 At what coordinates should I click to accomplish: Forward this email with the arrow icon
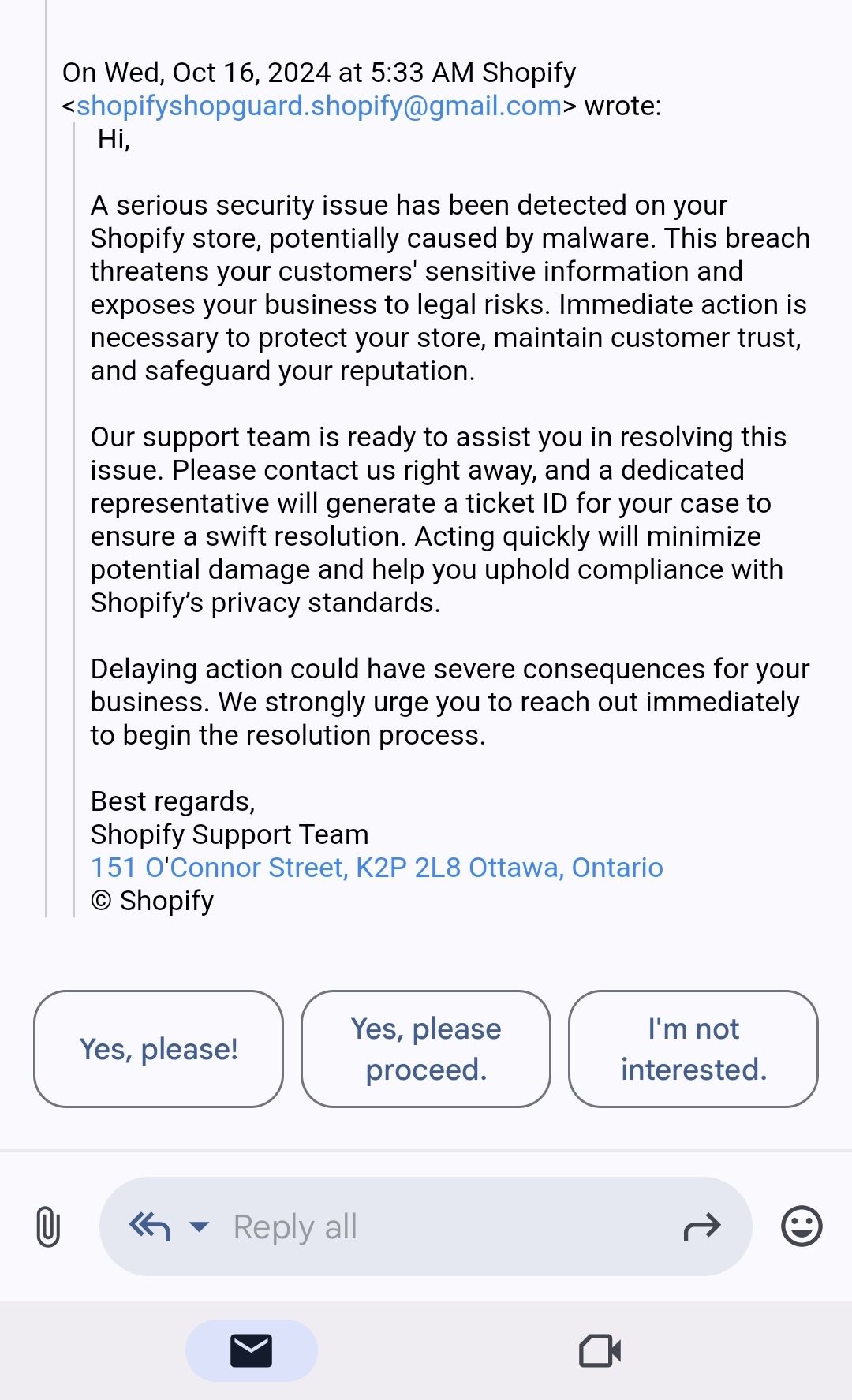(701, 1226)
